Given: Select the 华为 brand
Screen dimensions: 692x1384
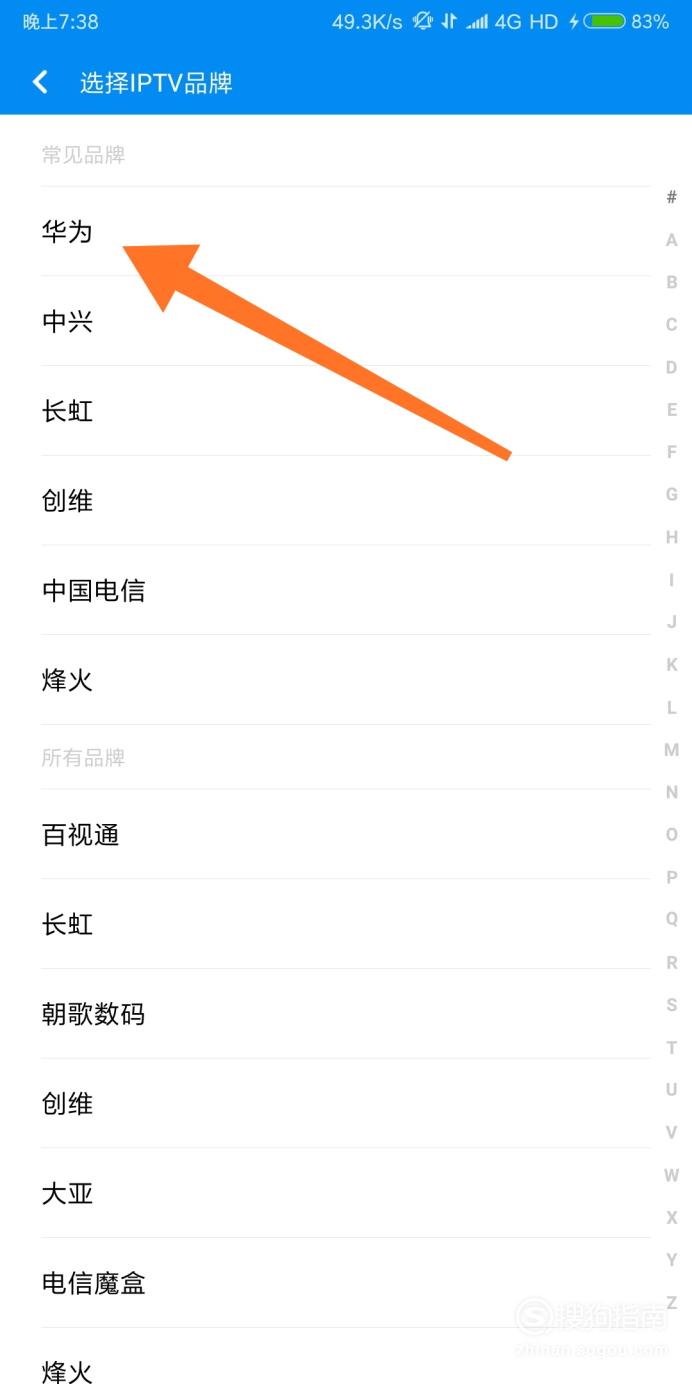Looking at the screenshot, I should tap(346, 231).
